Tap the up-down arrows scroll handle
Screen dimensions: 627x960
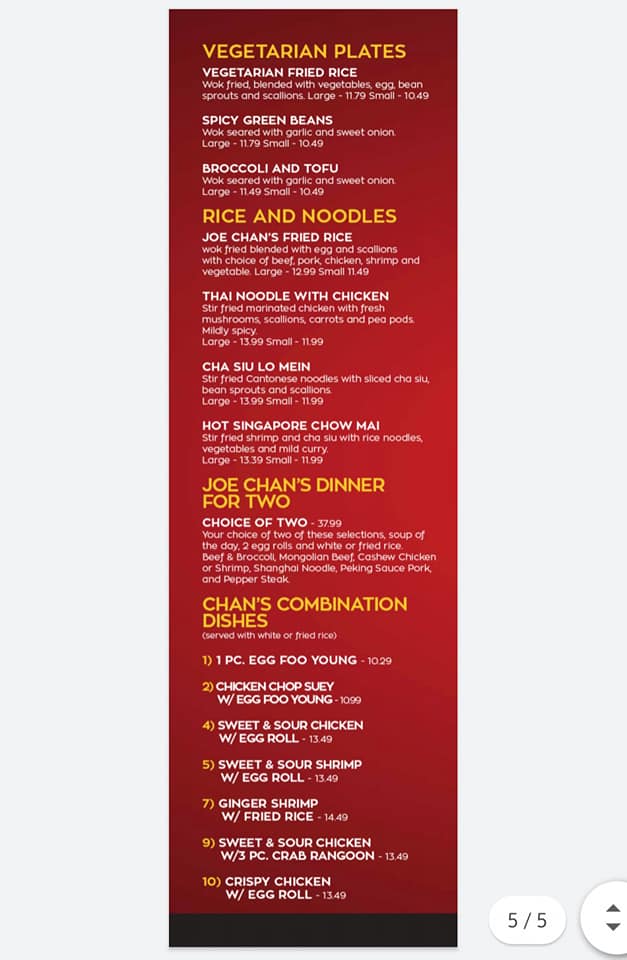click(612, 918)
